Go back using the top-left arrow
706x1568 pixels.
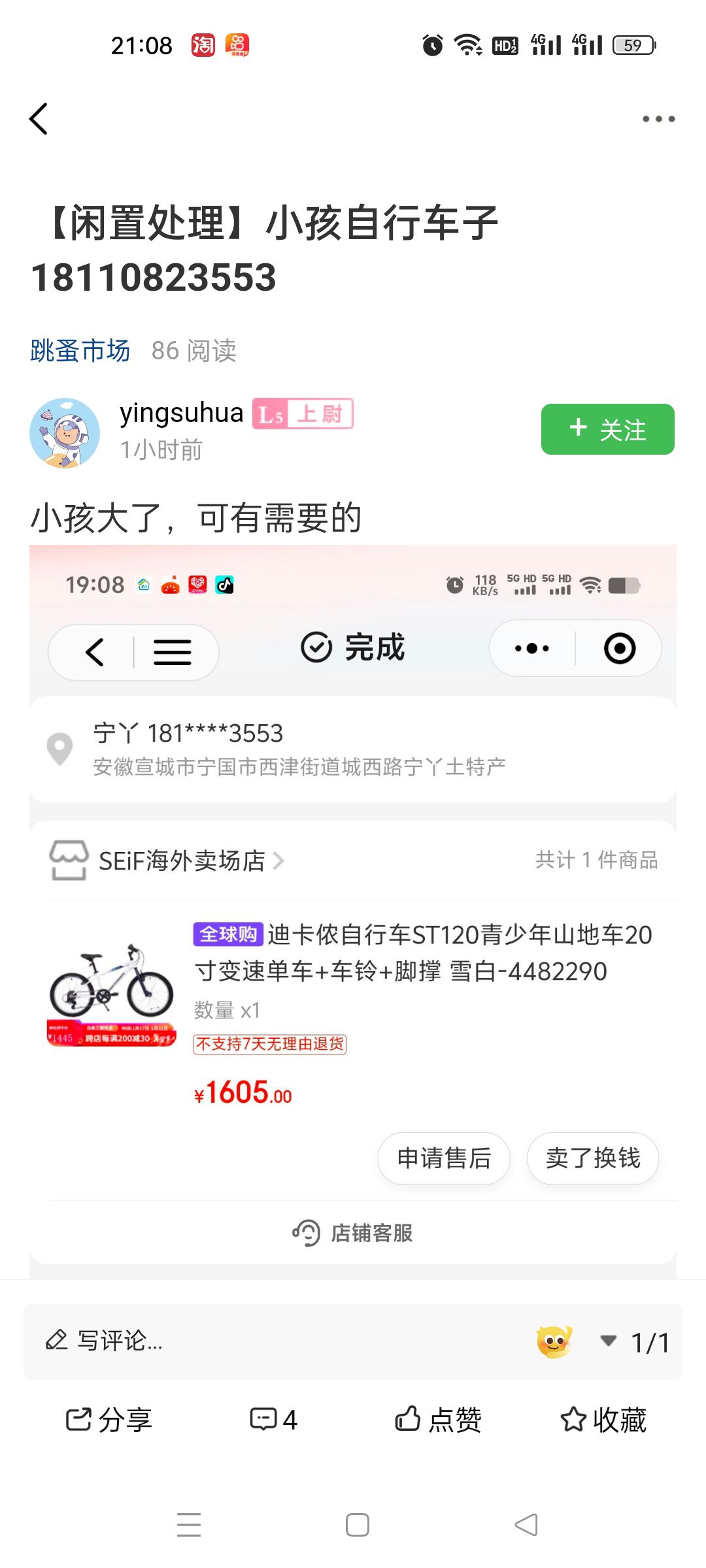click(x=39, y=119)
